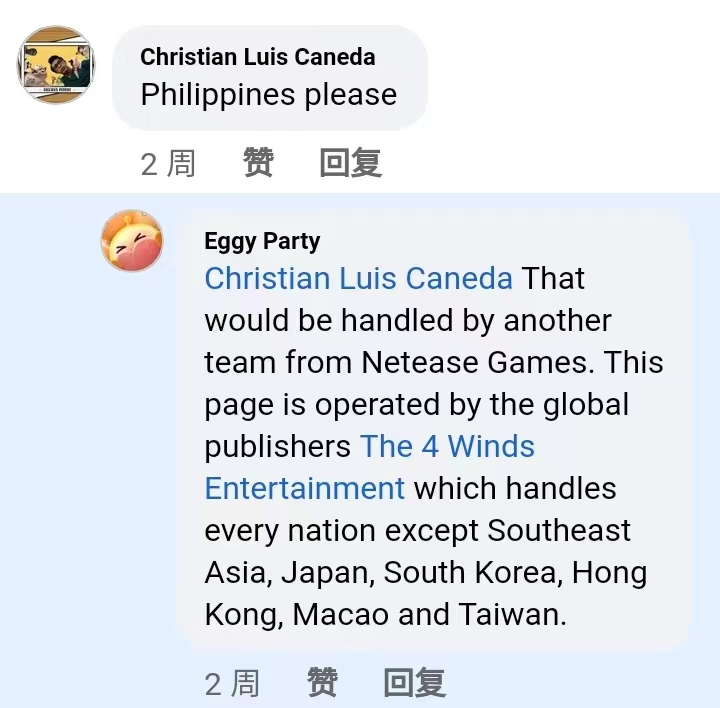Open the mentioned Christian Luis Caneda link
Image resolution: width=720 pixels, height=708 pixels.
358,278
